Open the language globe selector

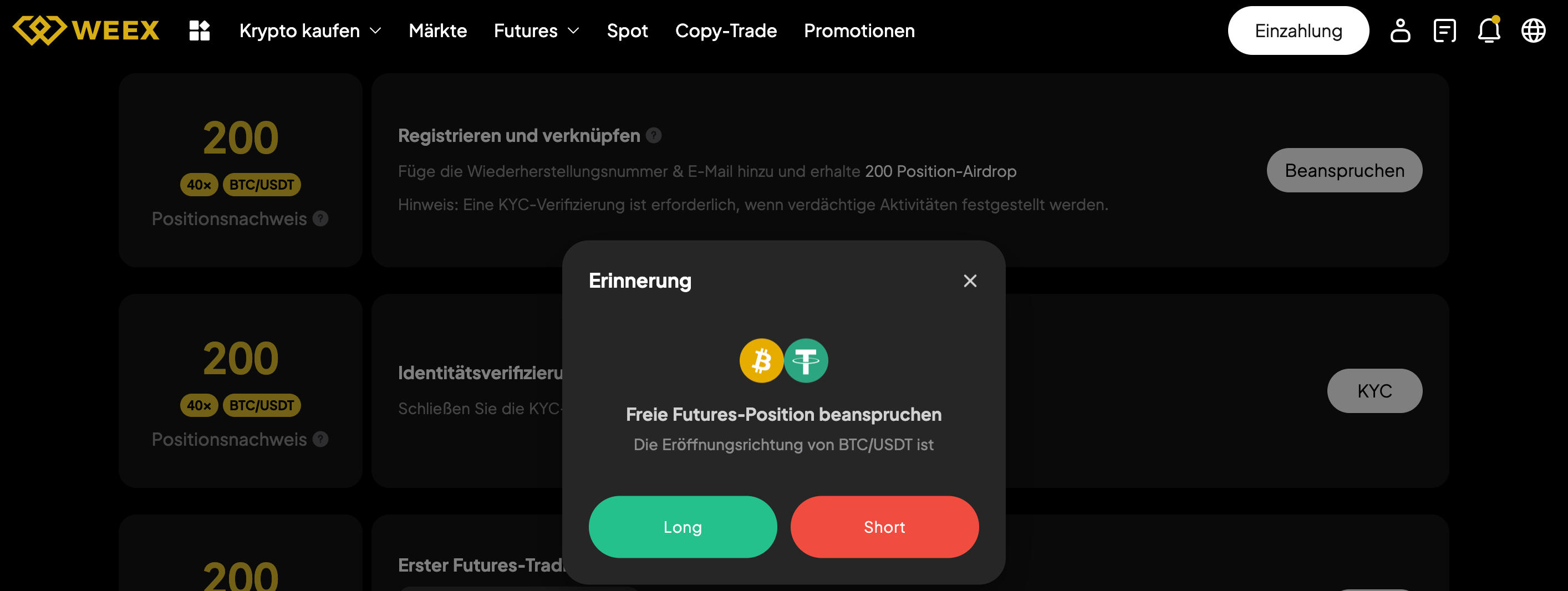click(1533, 30)
